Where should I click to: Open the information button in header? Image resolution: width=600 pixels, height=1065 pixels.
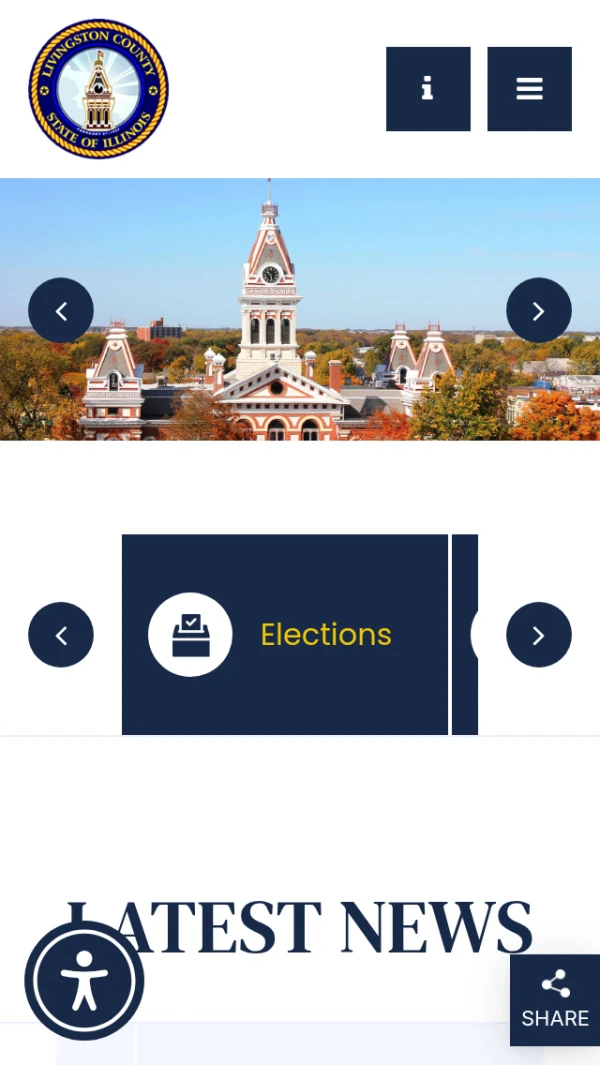coord(428,89)
